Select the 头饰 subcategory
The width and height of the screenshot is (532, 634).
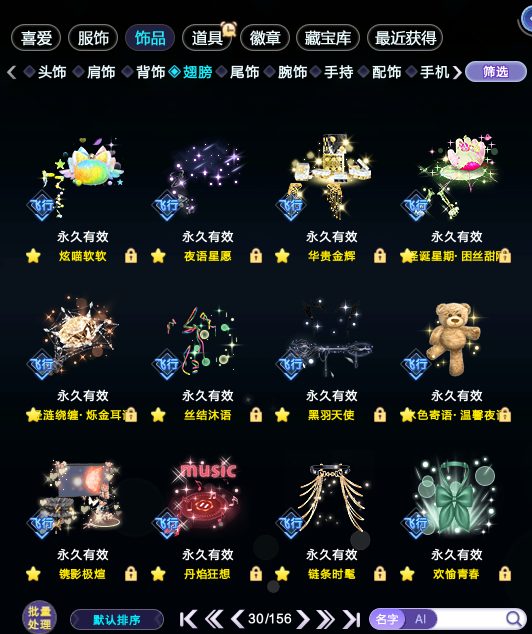point(45,72)
